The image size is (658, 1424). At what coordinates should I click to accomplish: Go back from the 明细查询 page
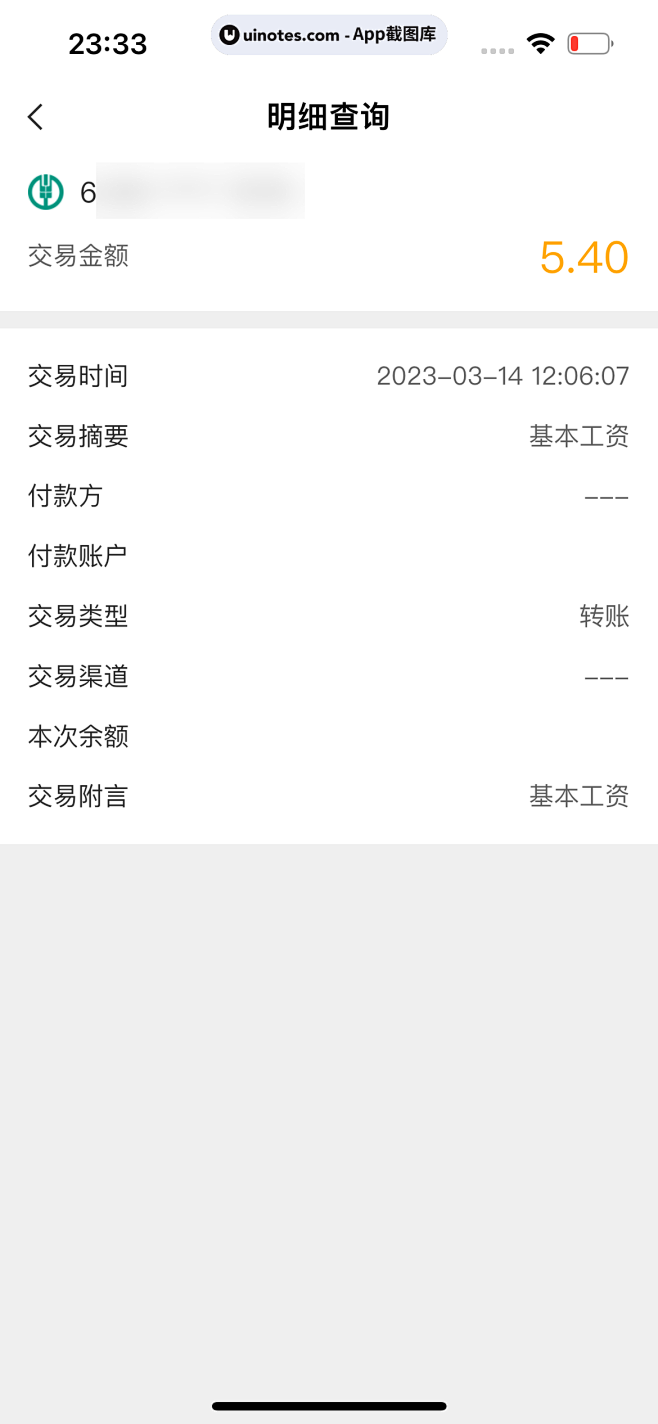tap(36, 117)
